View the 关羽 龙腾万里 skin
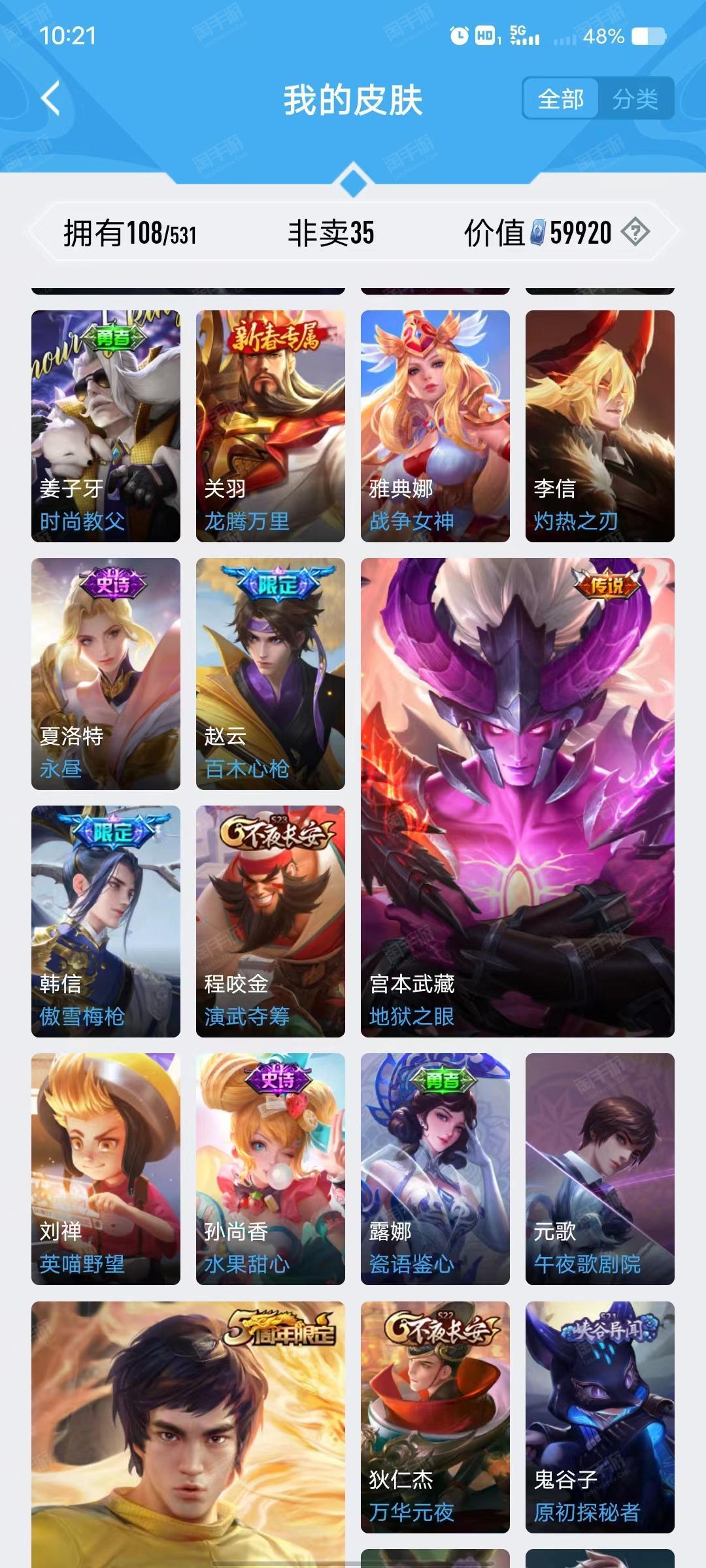The image size is (706, 1568). [271, 426]
